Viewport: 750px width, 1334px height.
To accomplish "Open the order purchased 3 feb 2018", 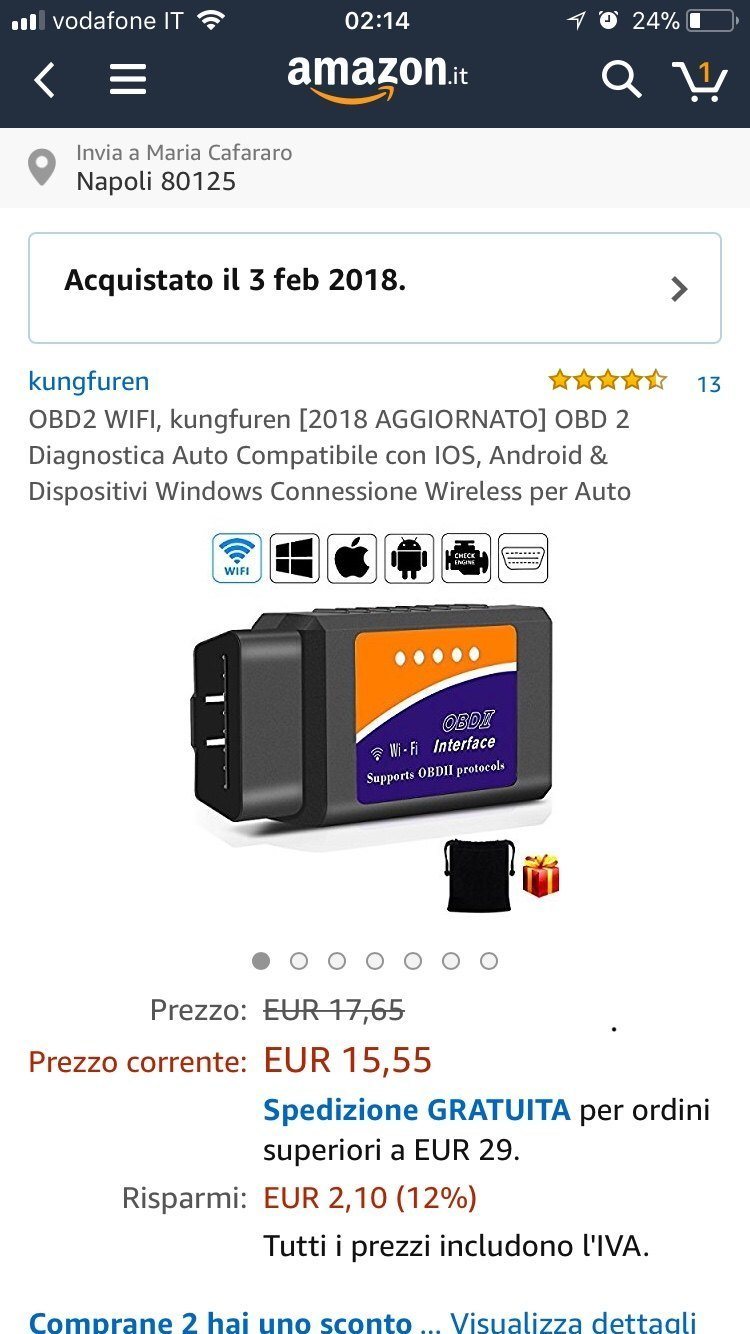I will pos(374,288).
